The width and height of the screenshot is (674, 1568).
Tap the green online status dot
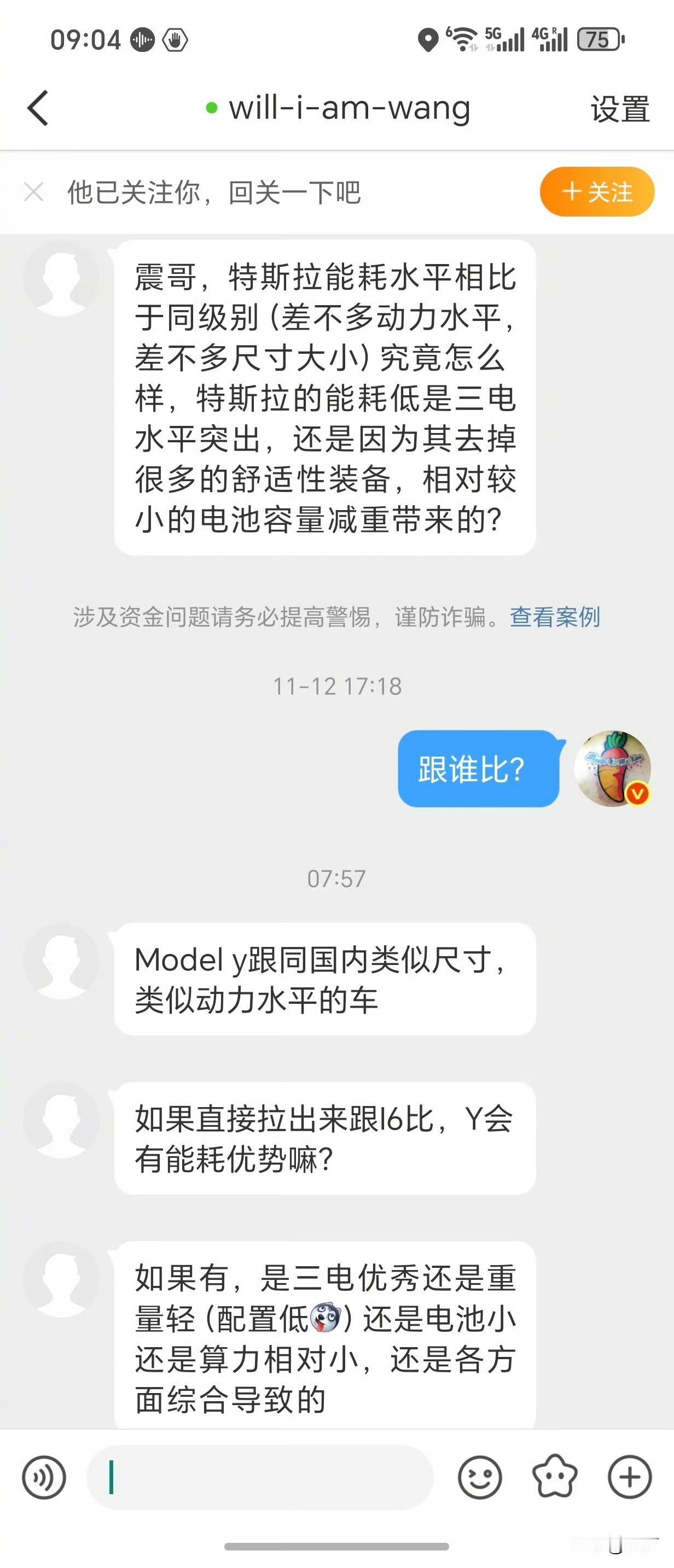(x=210, y=108)
